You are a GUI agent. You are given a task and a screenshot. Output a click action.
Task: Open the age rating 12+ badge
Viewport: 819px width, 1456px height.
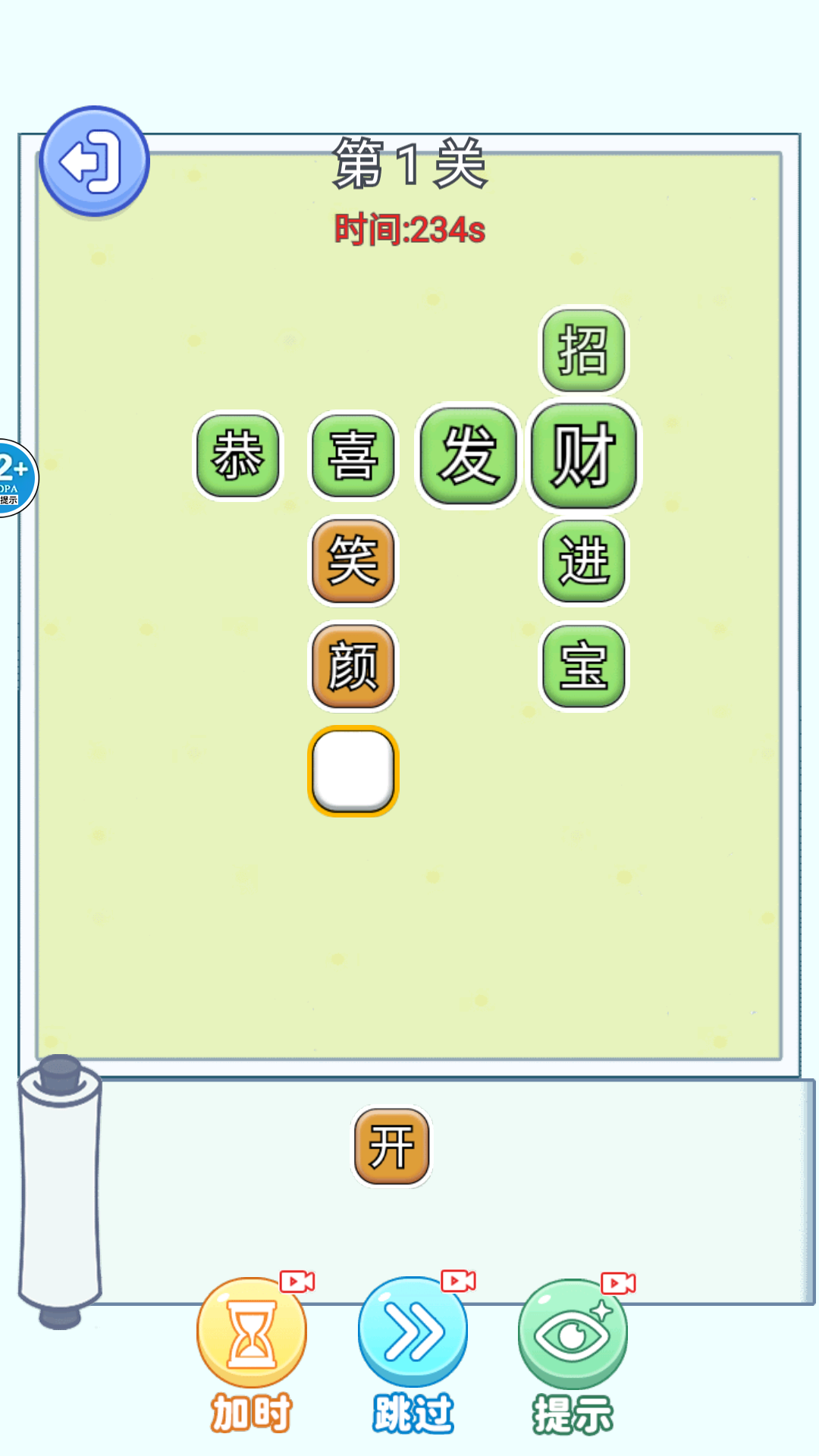(14, 478)
